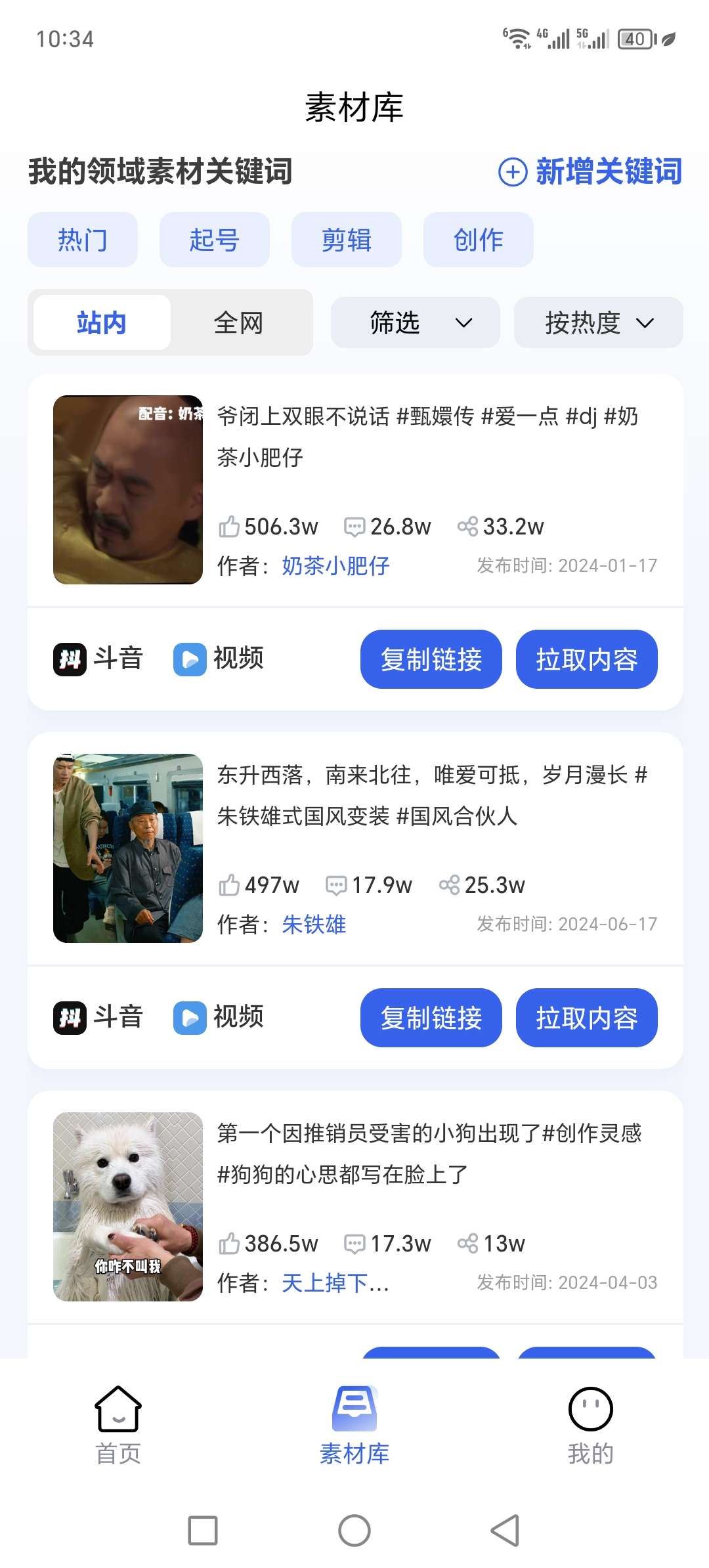Copy link for the 奶茶小肥仔 video
This screenshot has height=1568, width=709.
click(x=431, y=659)
